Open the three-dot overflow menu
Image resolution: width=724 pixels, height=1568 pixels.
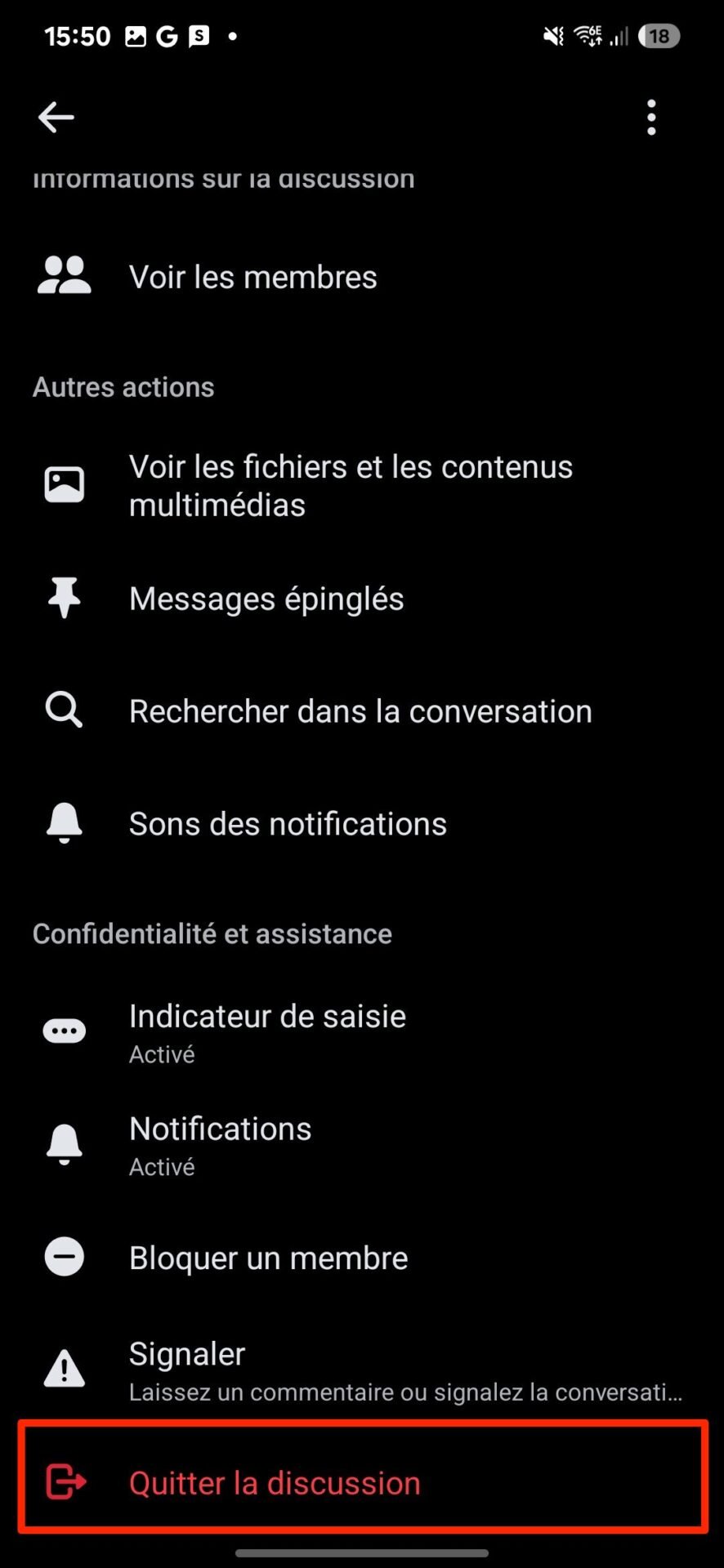click(651, 118)
